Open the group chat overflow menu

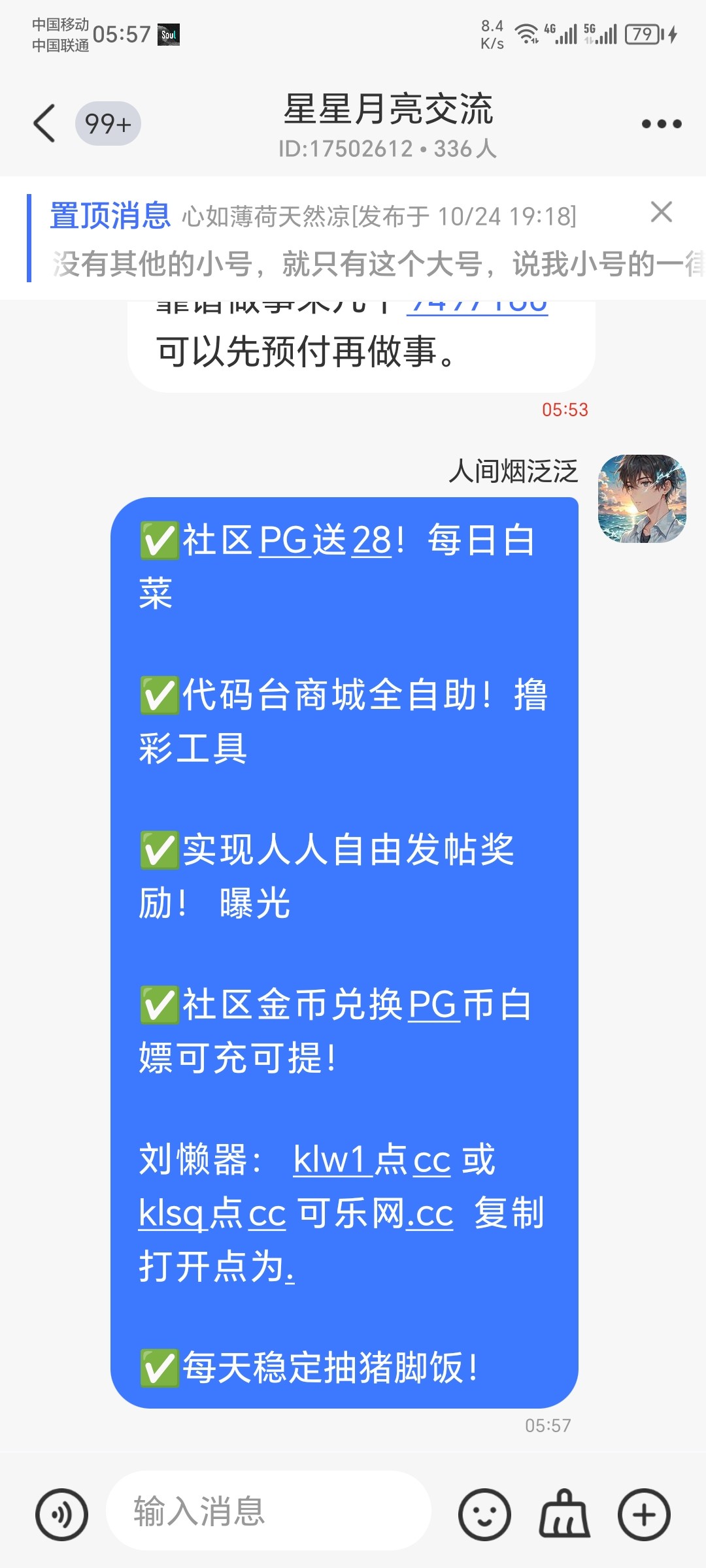[661, 123]
